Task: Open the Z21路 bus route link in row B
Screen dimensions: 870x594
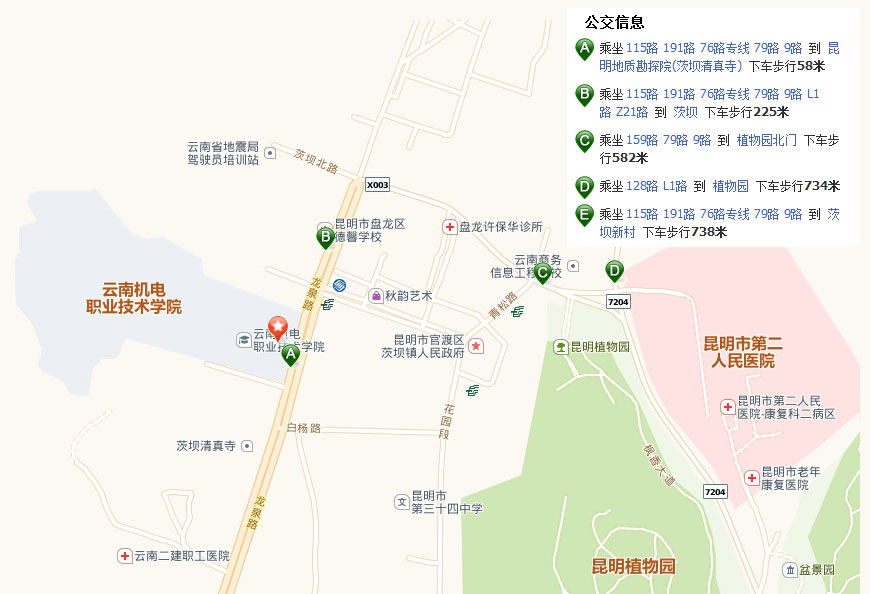Action: [x=631, y=112]
